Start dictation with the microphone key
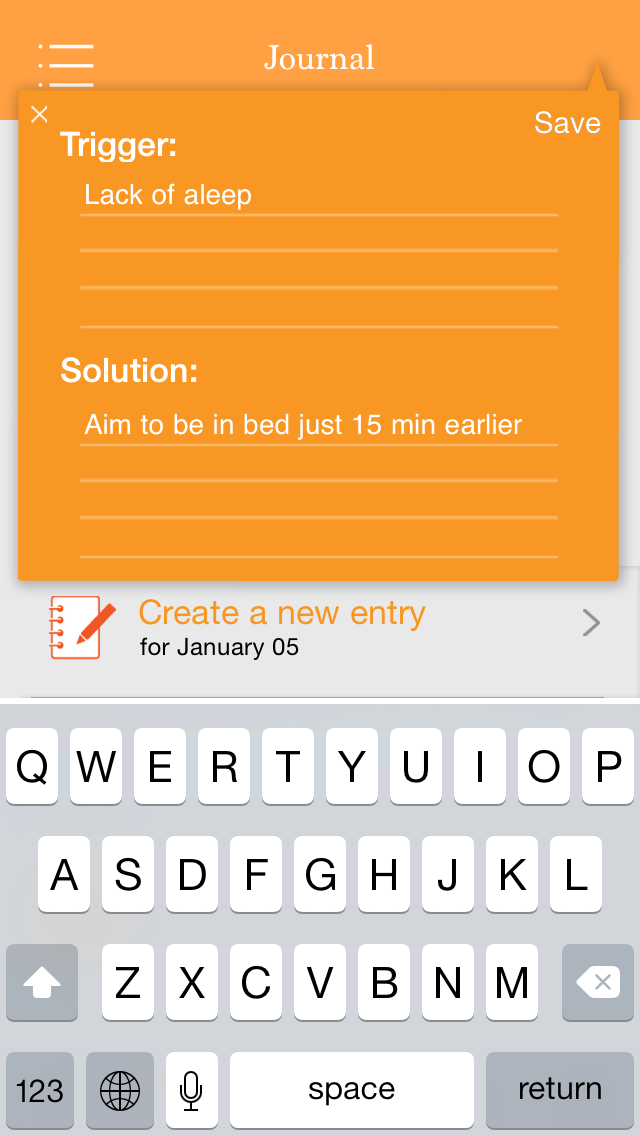 click(x=191, y=1089)
